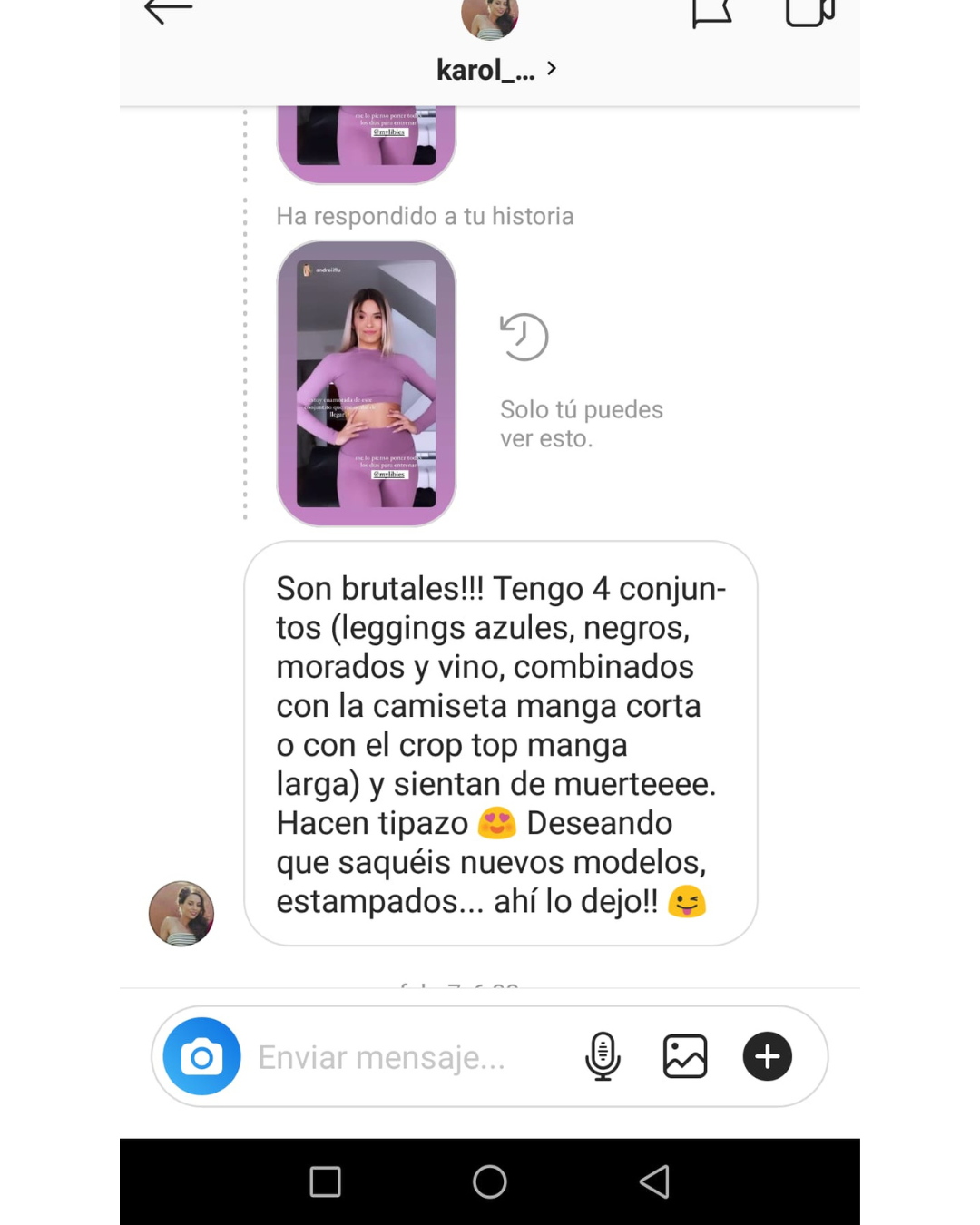Image resolution: width=980 pixels, height=1225 pixels.
Task: Open the camera from the message bar
Action: 201,1056
